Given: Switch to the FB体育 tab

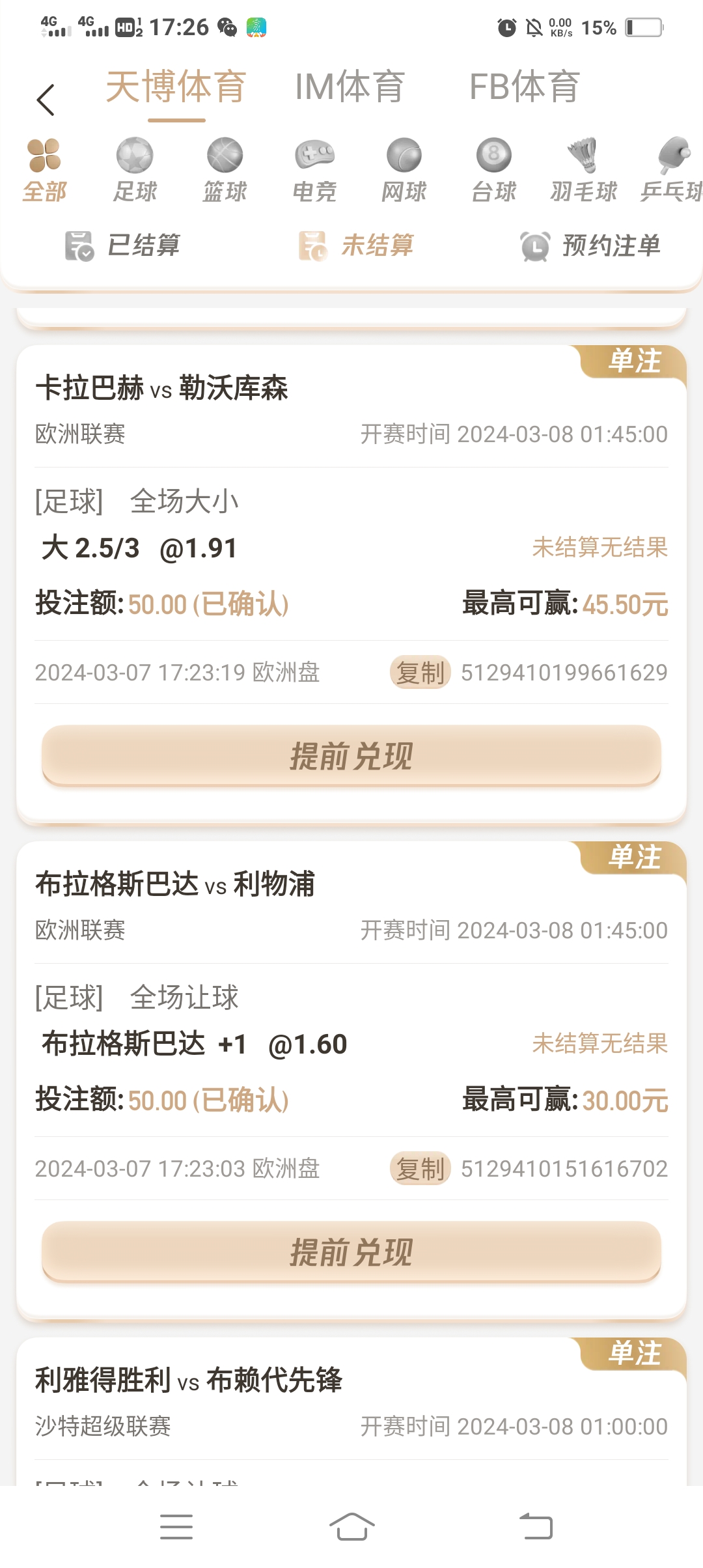Looking at the screenshot, I should coord(524,87).
